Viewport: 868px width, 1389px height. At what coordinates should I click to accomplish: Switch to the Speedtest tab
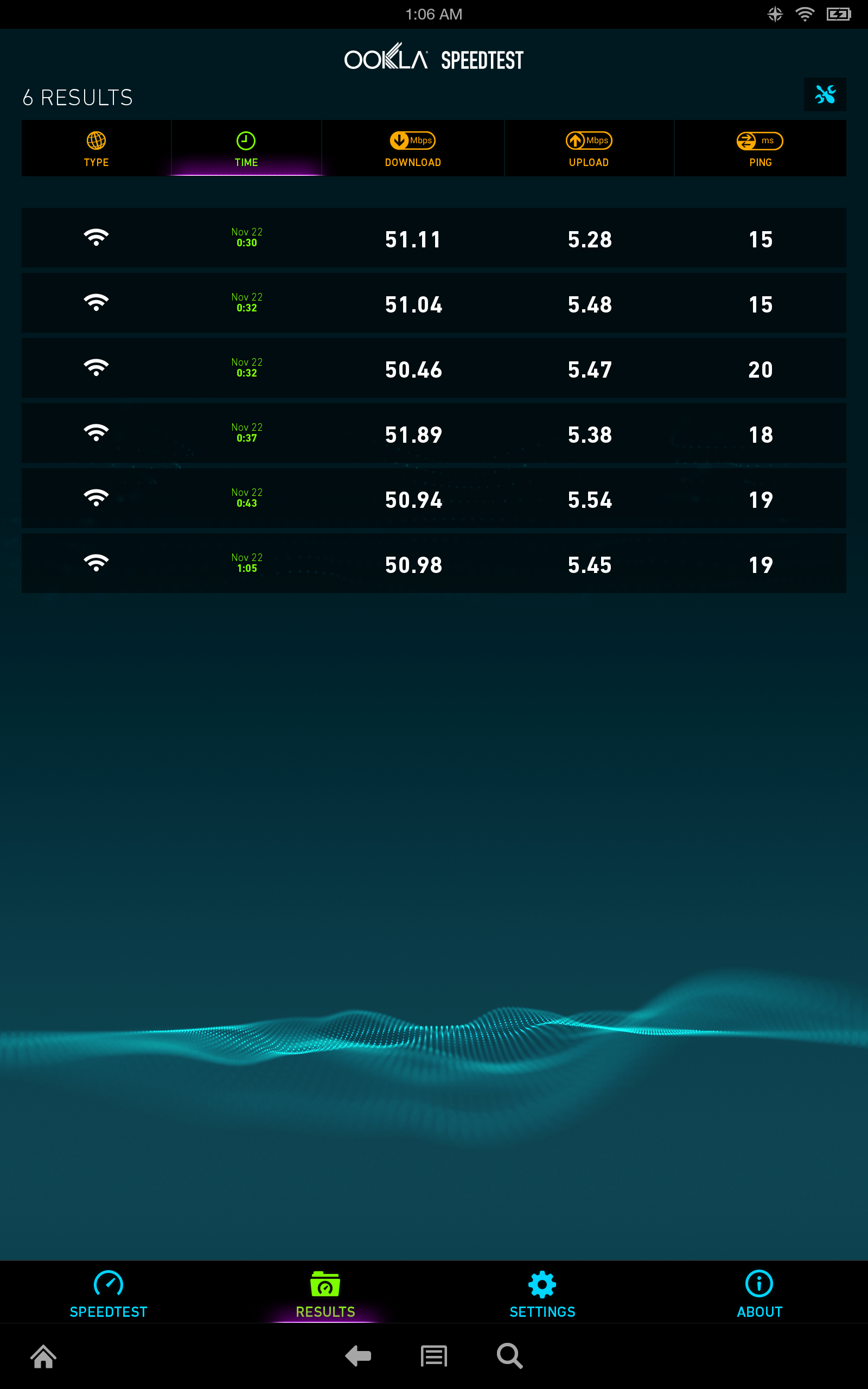click(x=108, y=1294)
